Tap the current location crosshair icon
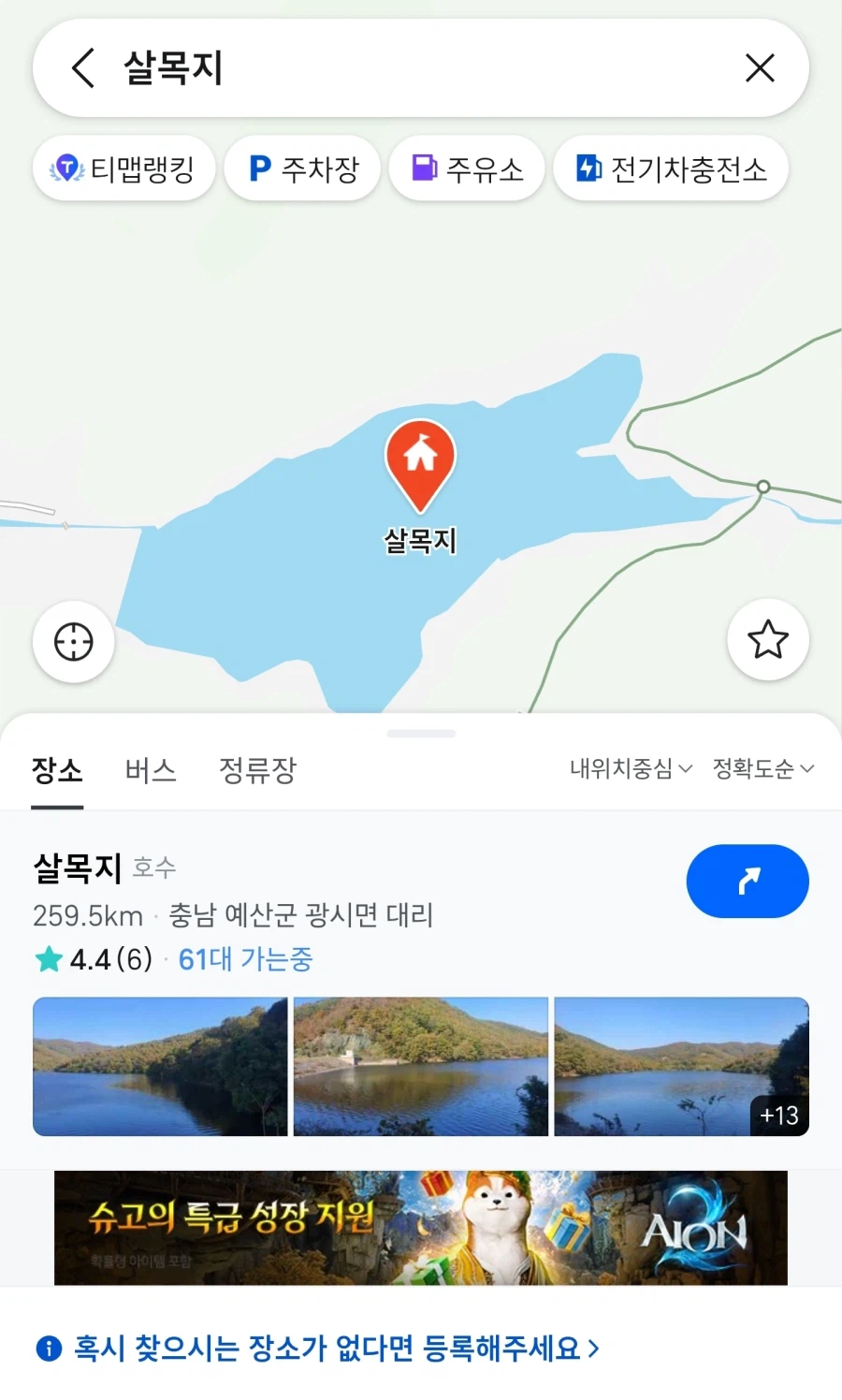The height and width of the screenshot is (1400, 842). coord(73,642)
